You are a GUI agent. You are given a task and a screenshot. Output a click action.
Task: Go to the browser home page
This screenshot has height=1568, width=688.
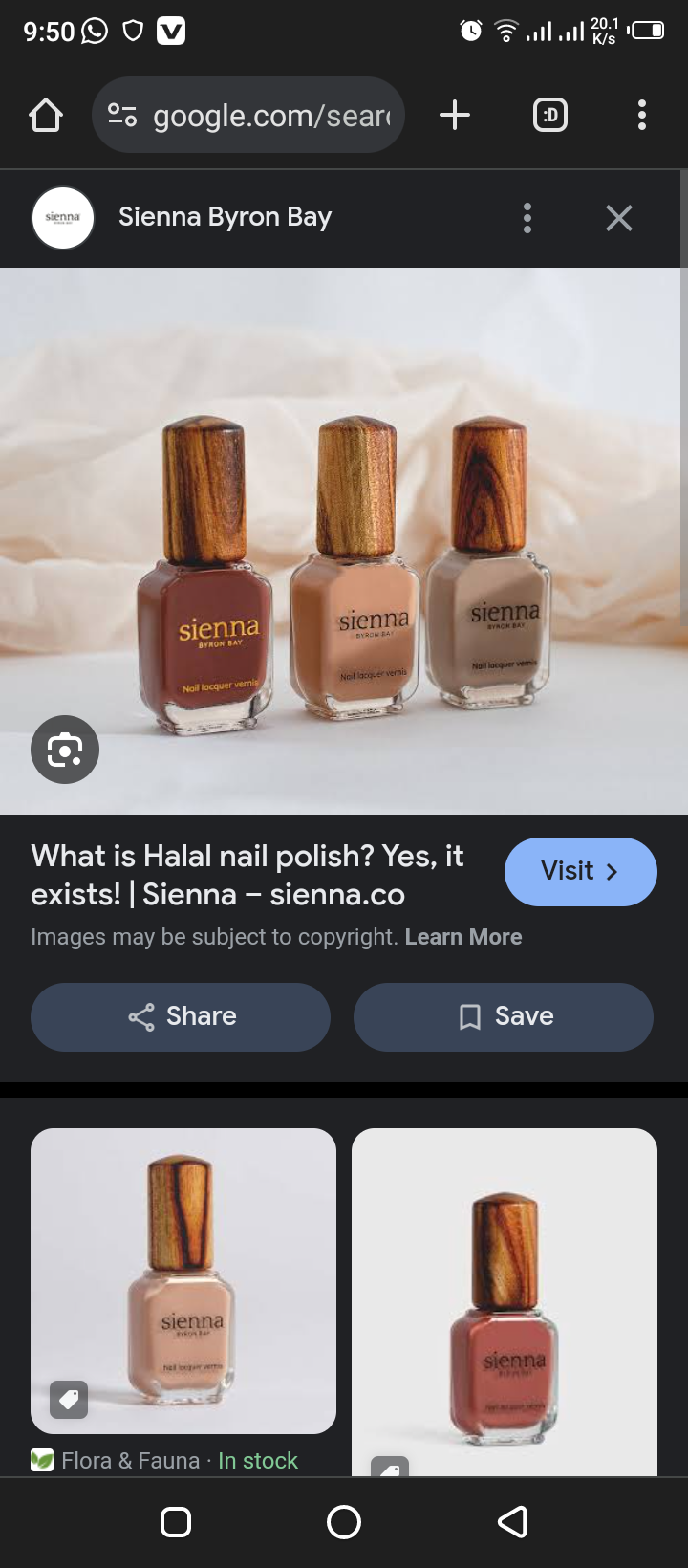coord(46,116)
